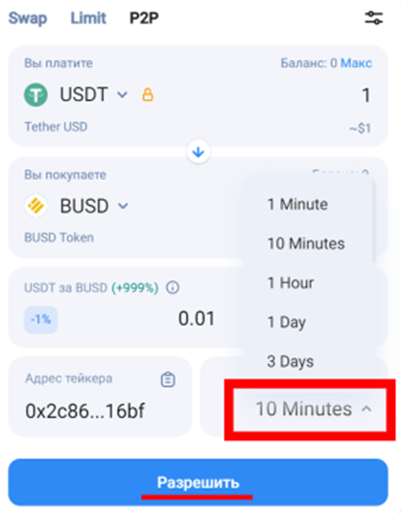The width and height of the screenshot is (401, 513).
Task: Select the P2P tab
Action: pos(144,18)
